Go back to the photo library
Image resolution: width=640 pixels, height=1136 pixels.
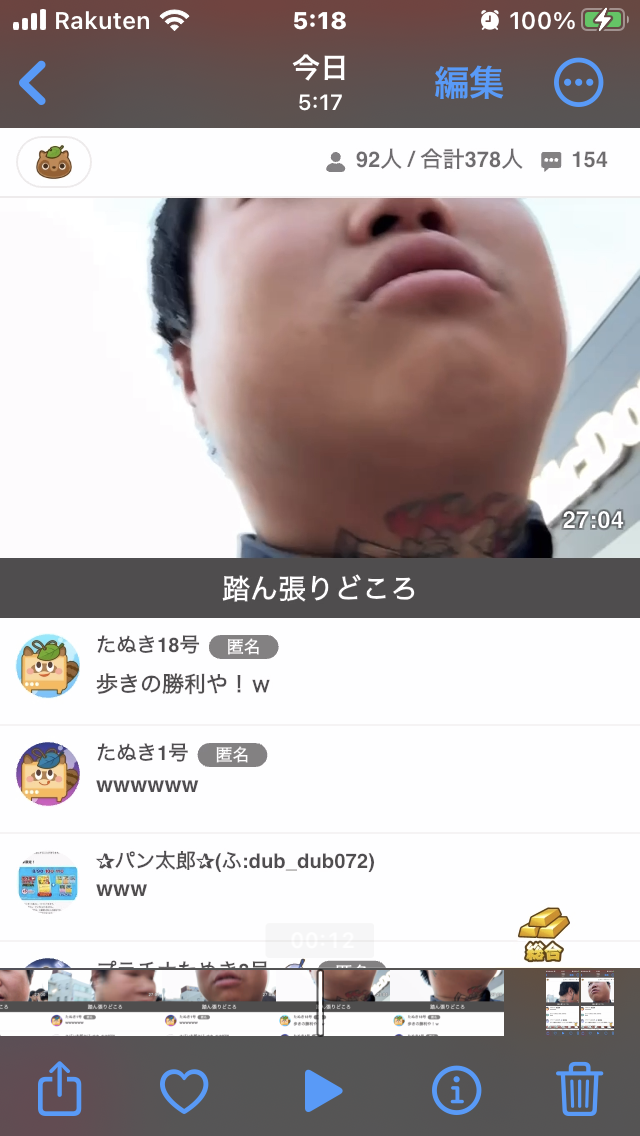33,83
